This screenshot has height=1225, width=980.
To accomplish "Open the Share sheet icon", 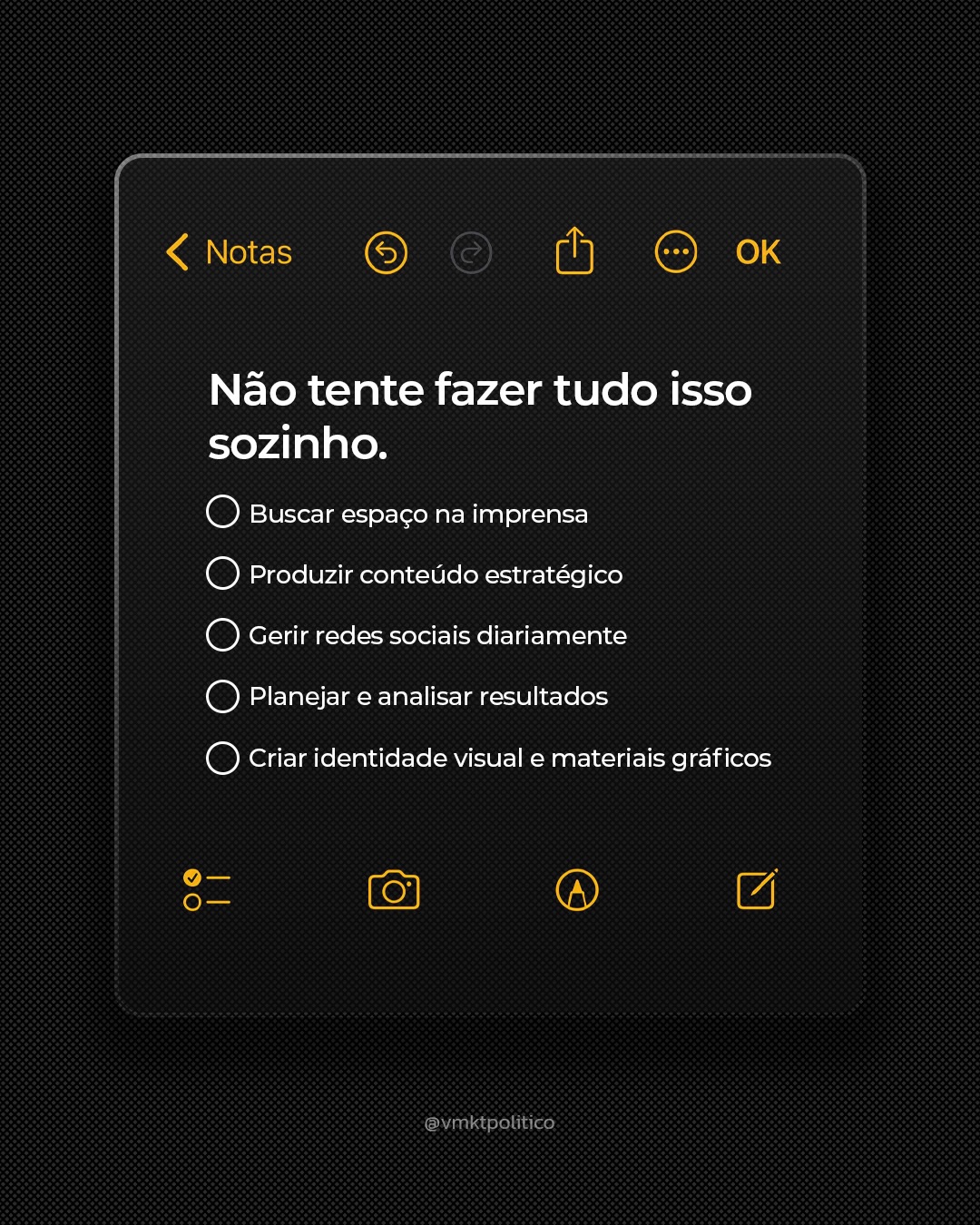I will (x=574, y=250).
